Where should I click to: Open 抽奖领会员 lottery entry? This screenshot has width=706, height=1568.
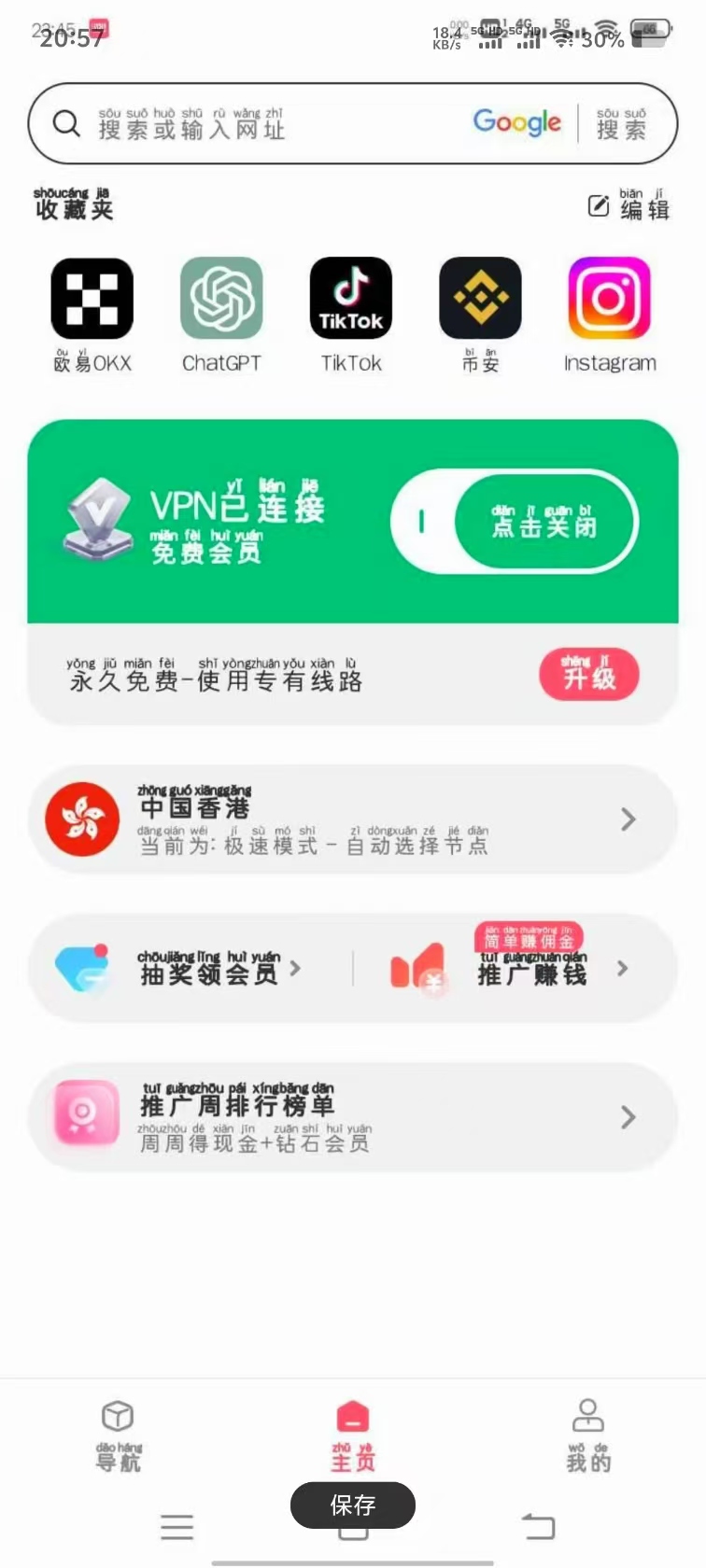tap(187, 969)
